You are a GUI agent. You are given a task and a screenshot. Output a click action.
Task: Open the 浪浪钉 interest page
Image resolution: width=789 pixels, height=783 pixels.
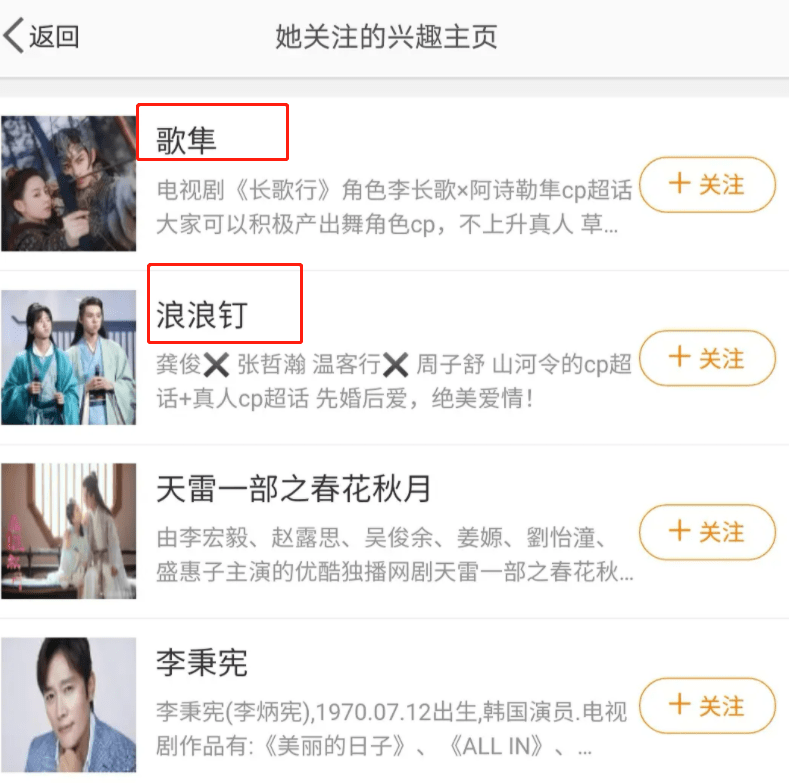[x=201, y=315]
